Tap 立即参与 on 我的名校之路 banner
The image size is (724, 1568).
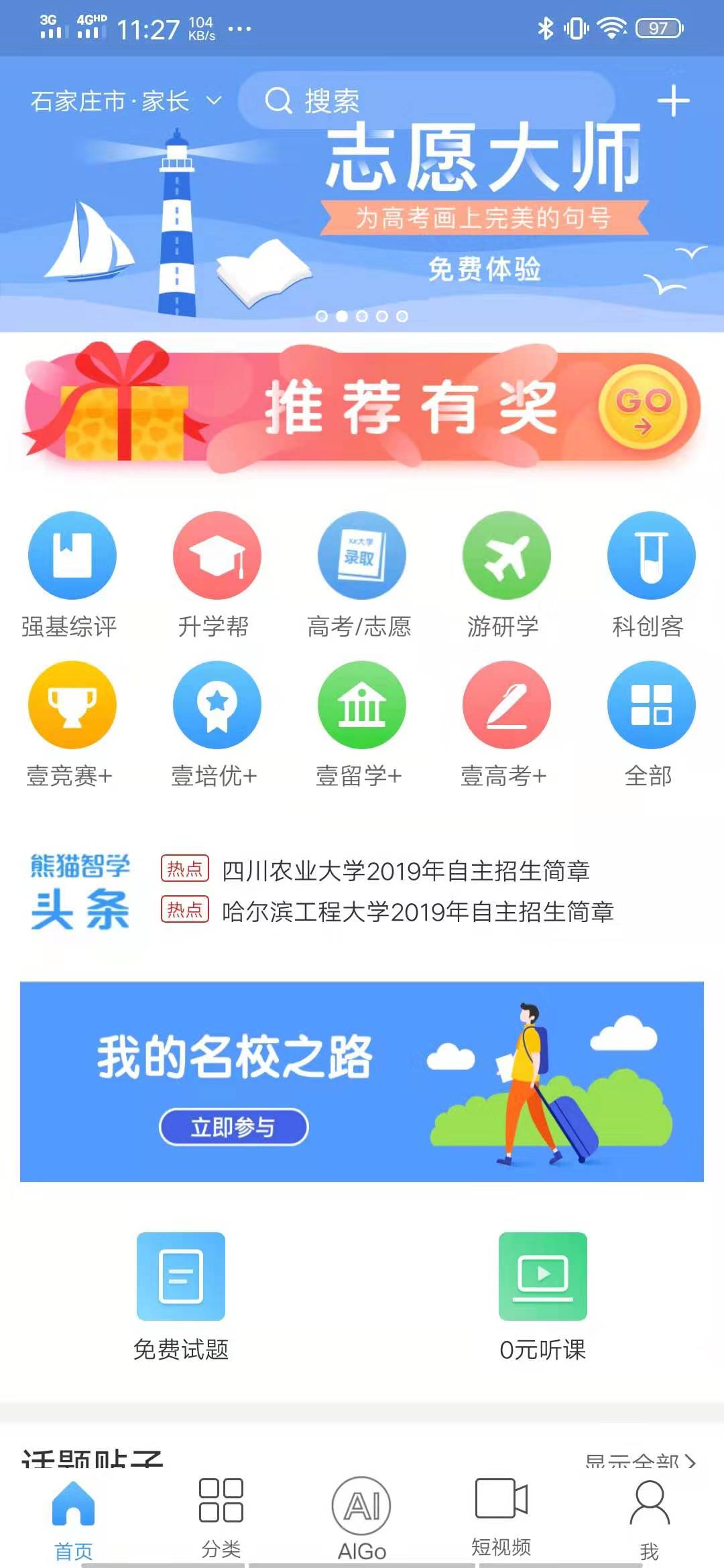[x=233, y=1127]
